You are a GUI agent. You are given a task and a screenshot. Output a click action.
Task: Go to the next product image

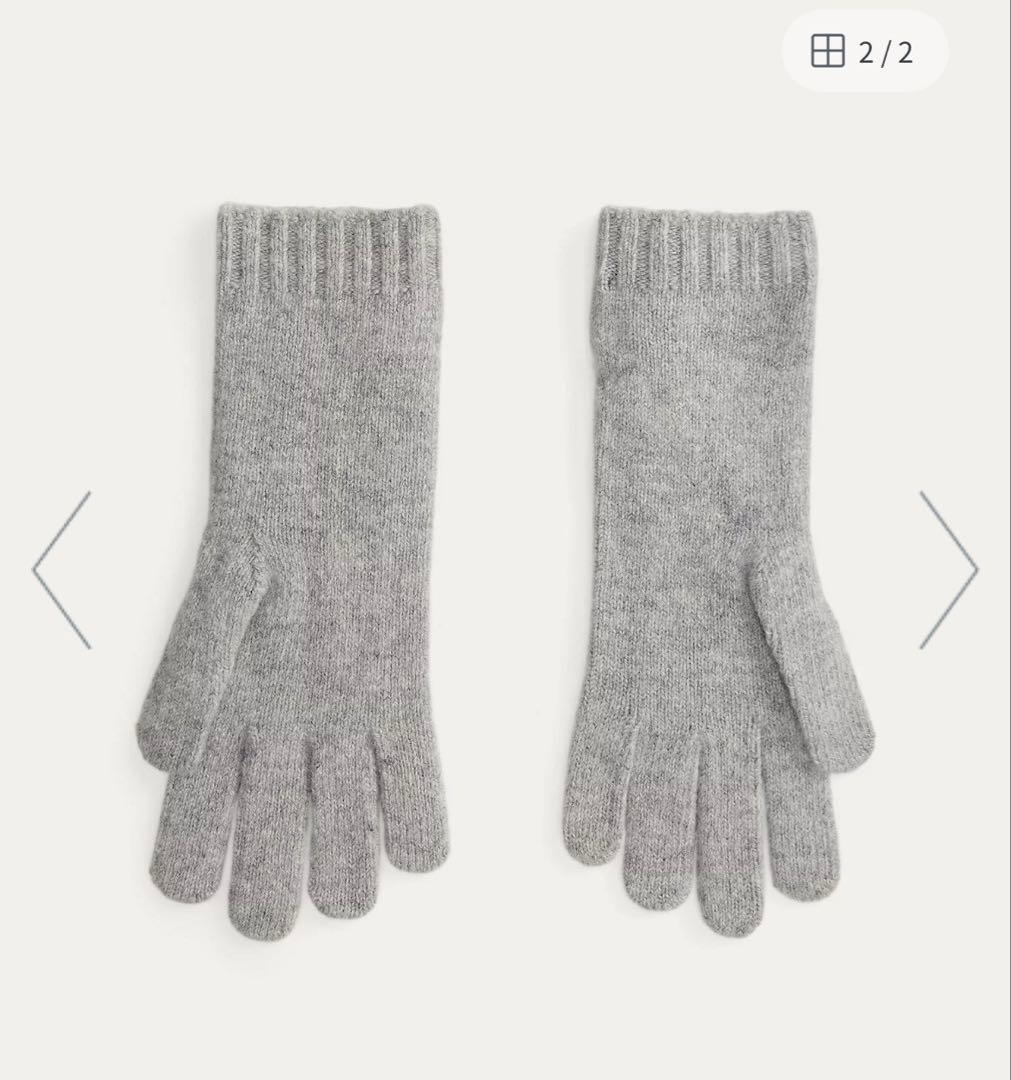947,570
